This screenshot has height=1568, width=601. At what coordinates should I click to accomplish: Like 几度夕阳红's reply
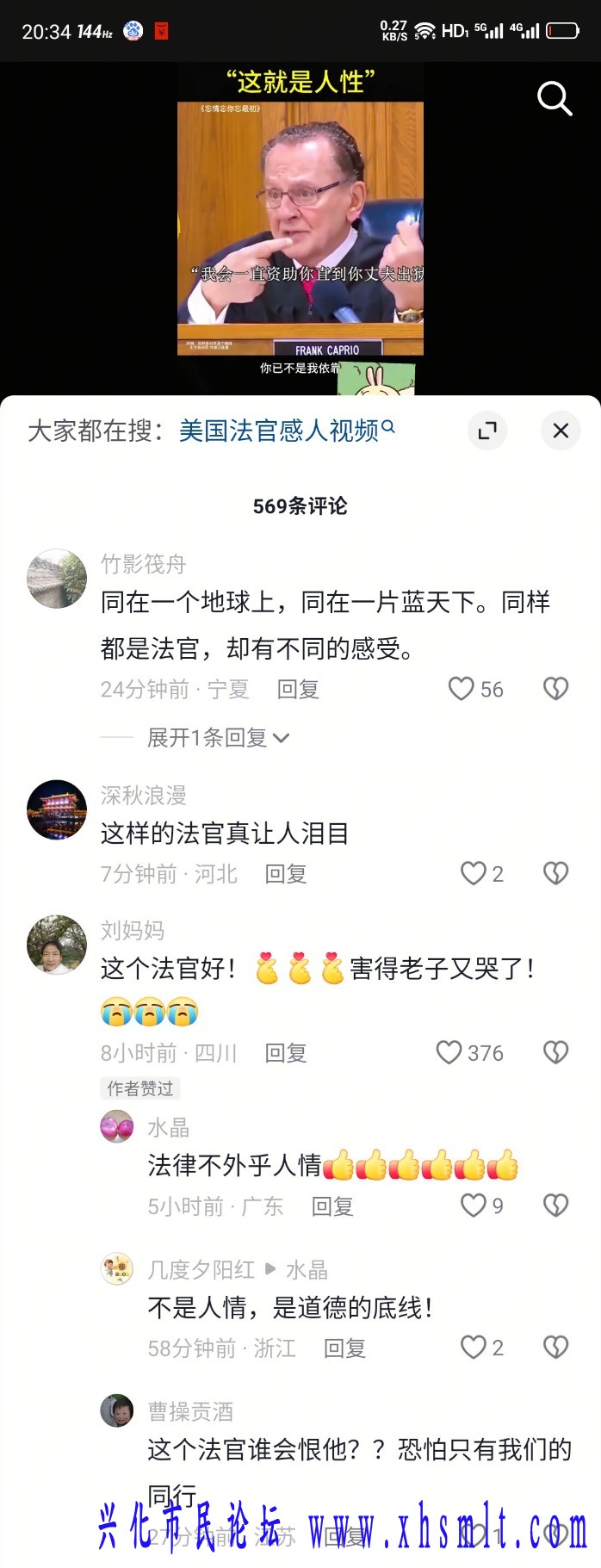(473, 1348)
